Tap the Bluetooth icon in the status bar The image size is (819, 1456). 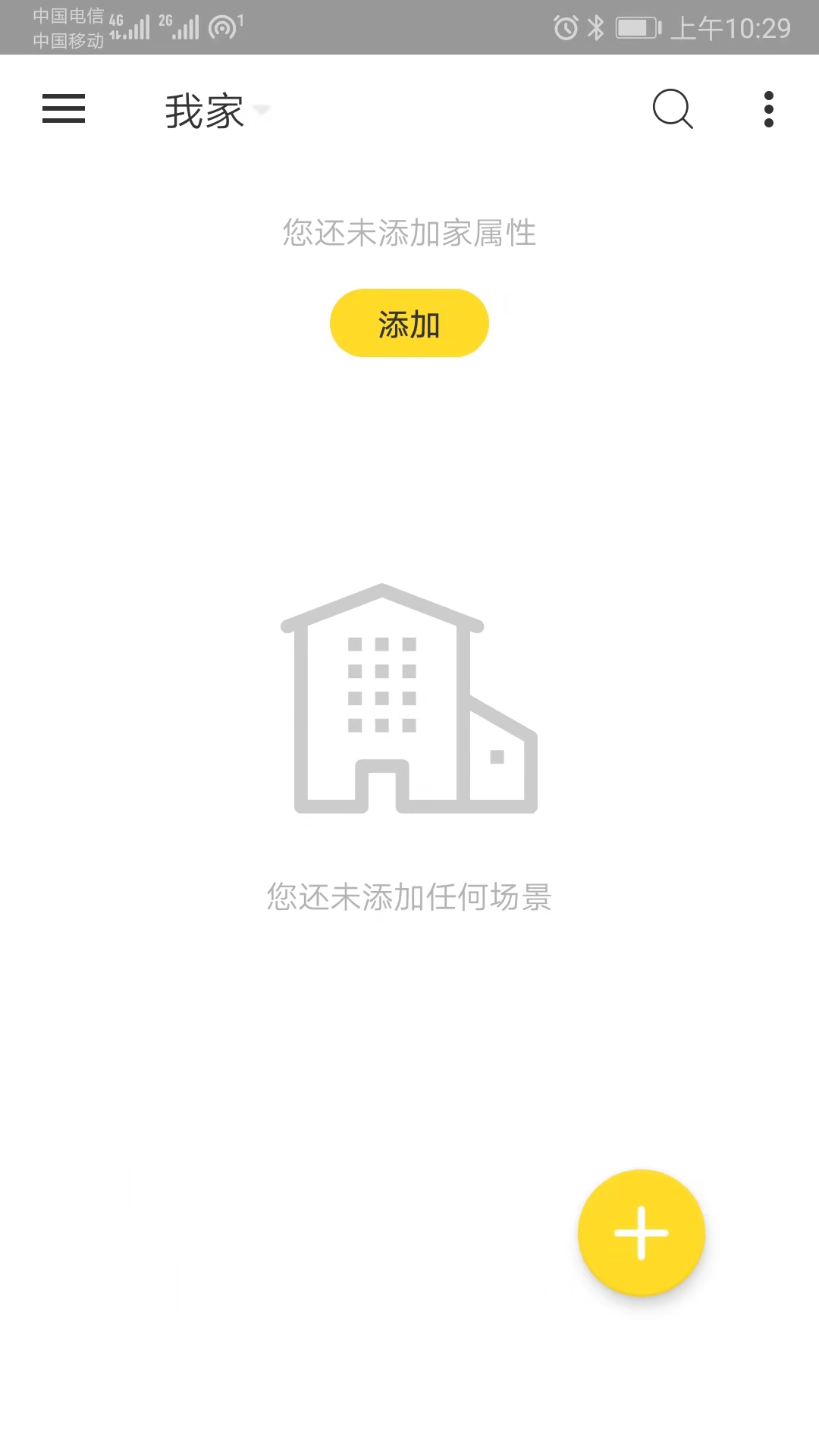(x=595, y=25)
